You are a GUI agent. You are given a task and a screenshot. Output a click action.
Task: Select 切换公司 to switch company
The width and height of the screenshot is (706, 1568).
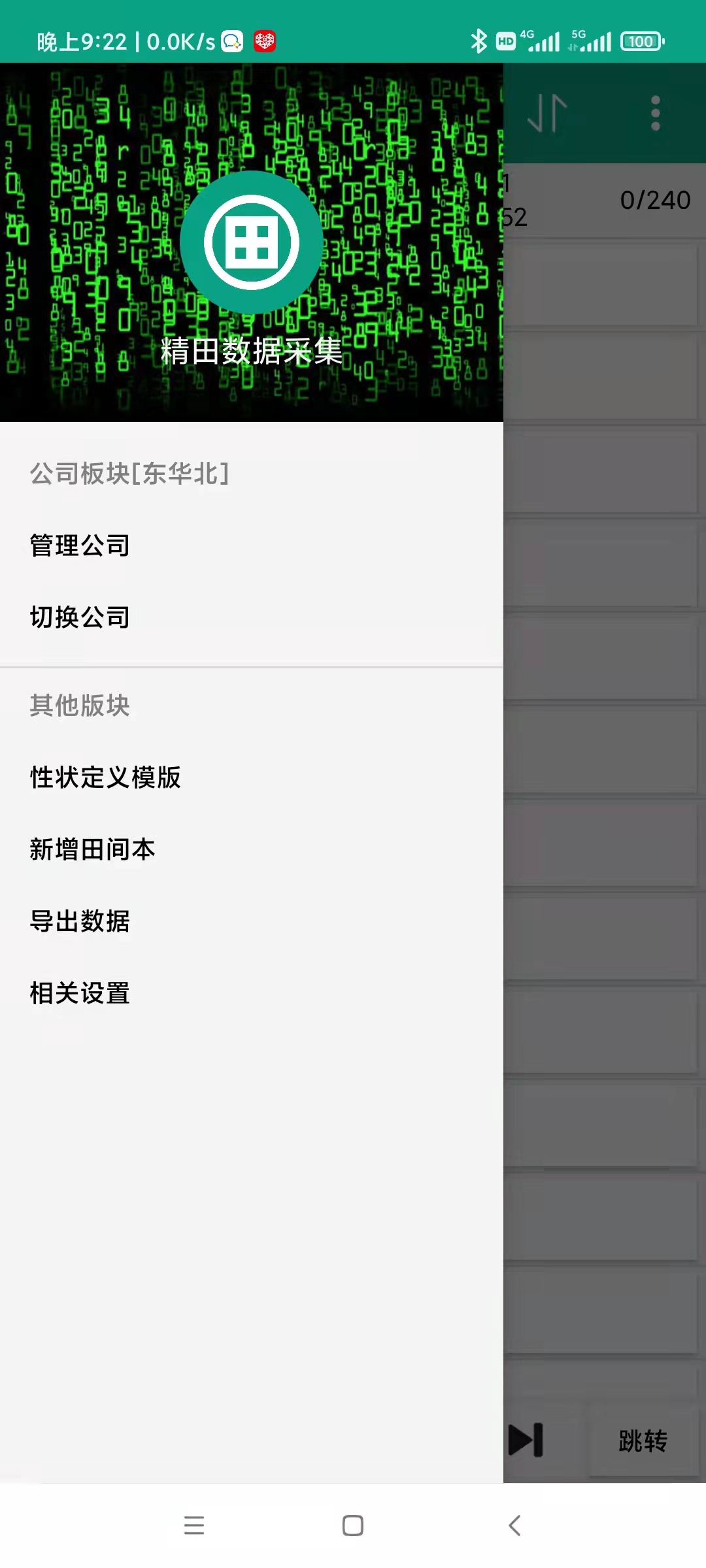click(x=252, y=617)
